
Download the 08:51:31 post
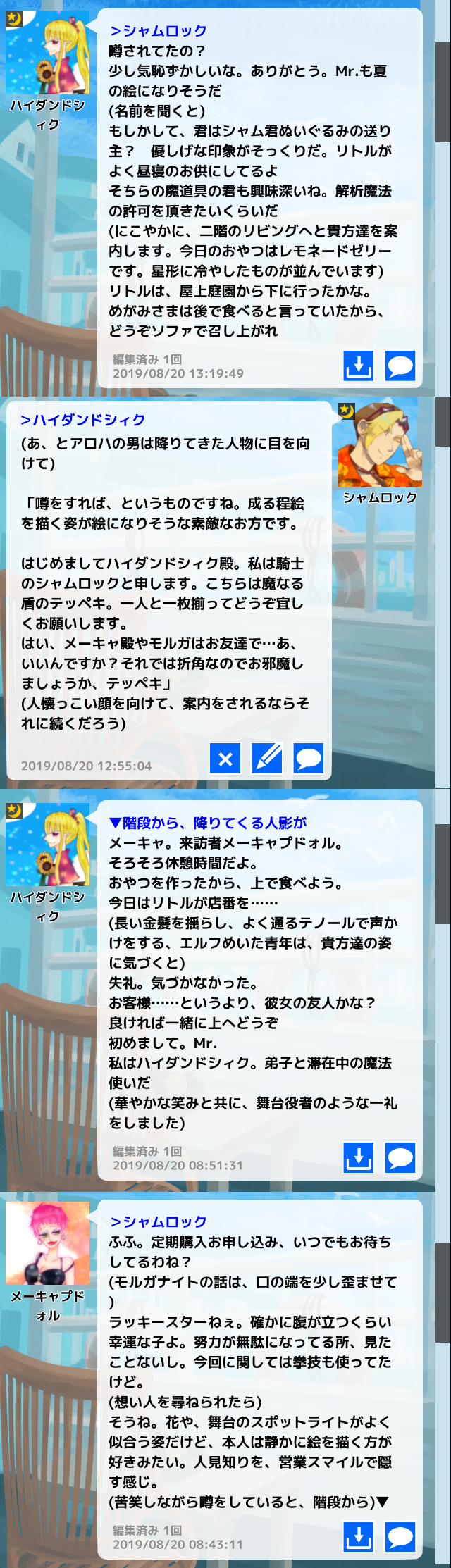coord(358,1158)
